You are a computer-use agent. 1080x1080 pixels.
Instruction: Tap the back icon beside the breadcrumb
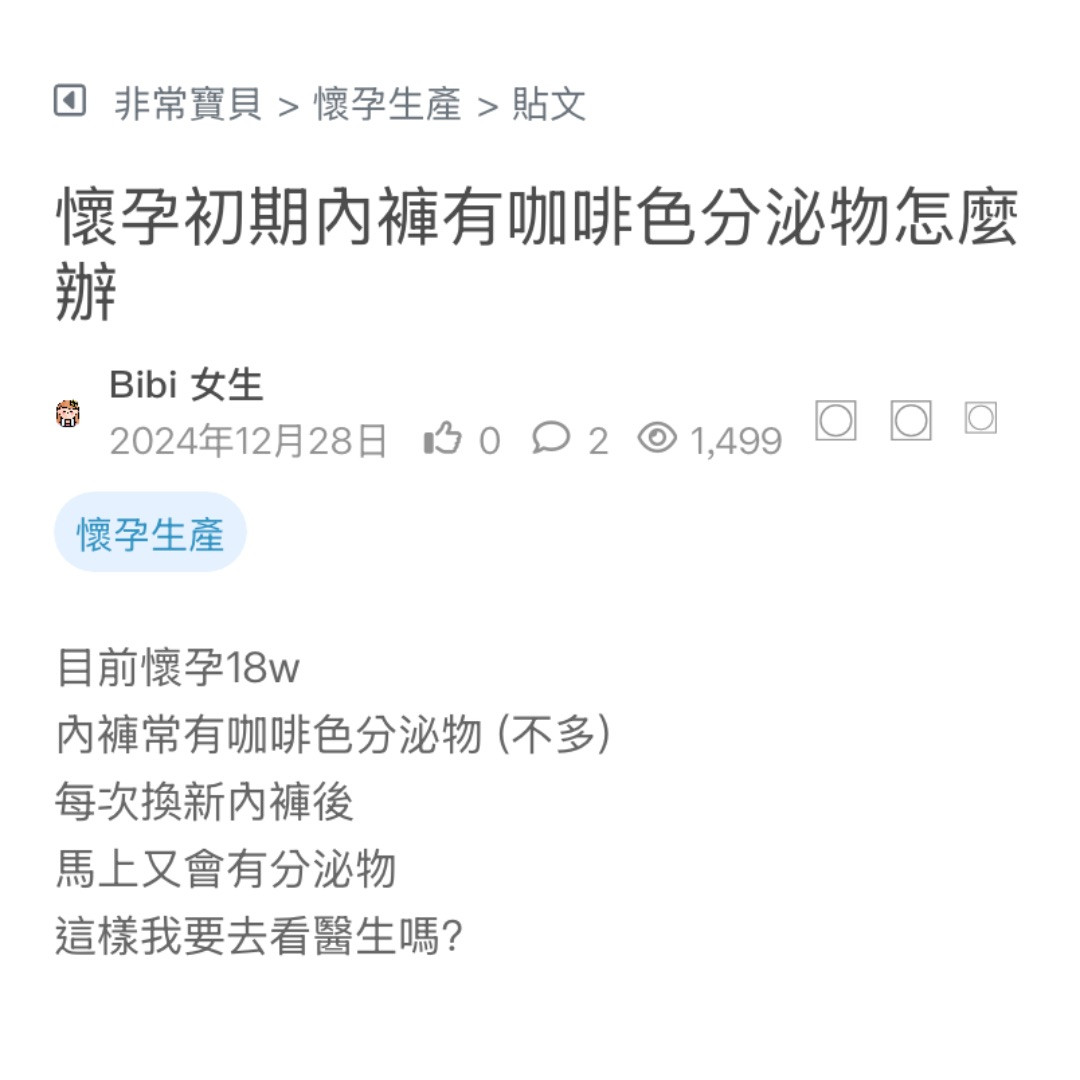point(69,101)
